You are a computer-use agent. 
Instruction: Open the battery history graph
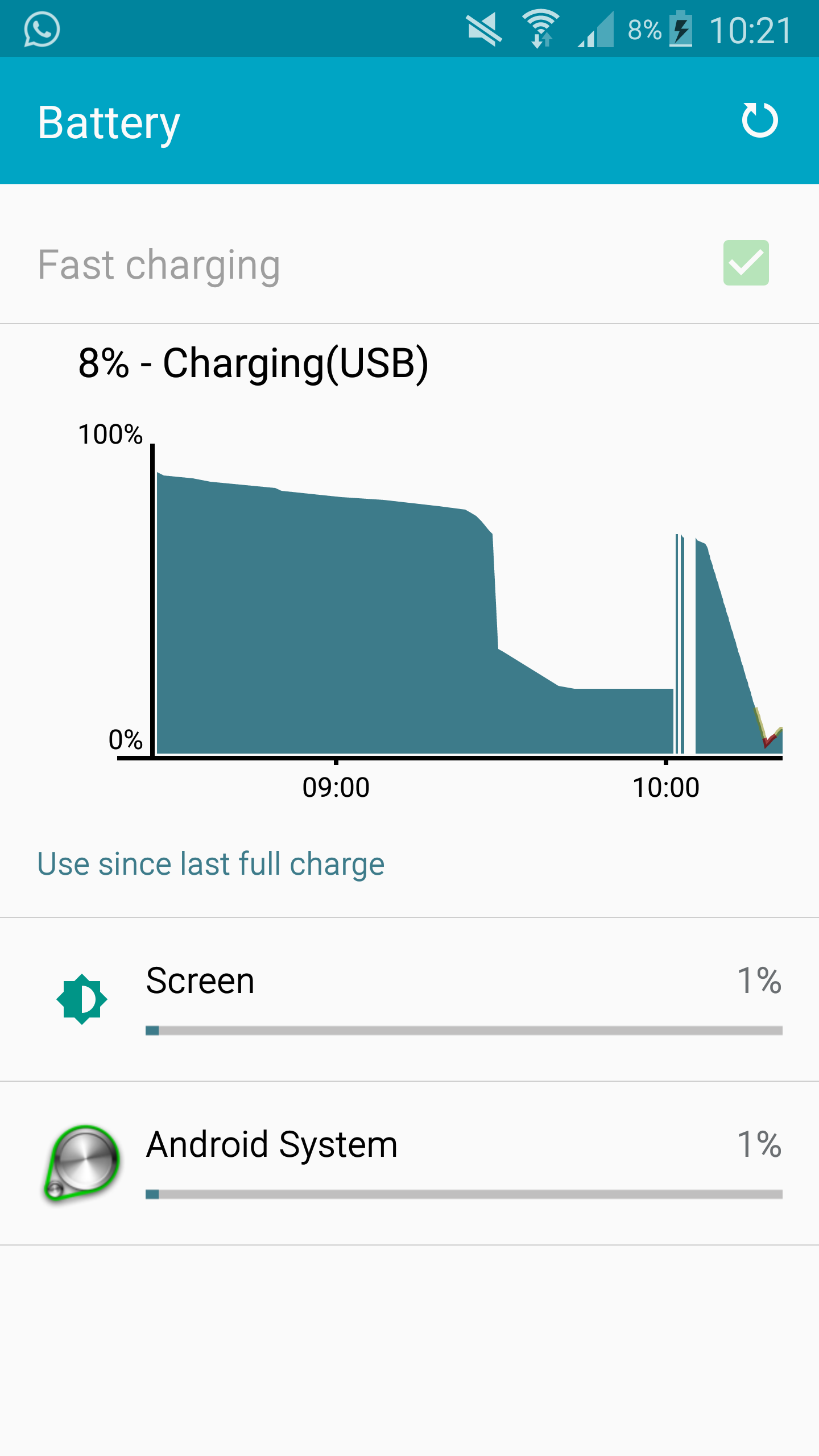[x=466, y=603]
